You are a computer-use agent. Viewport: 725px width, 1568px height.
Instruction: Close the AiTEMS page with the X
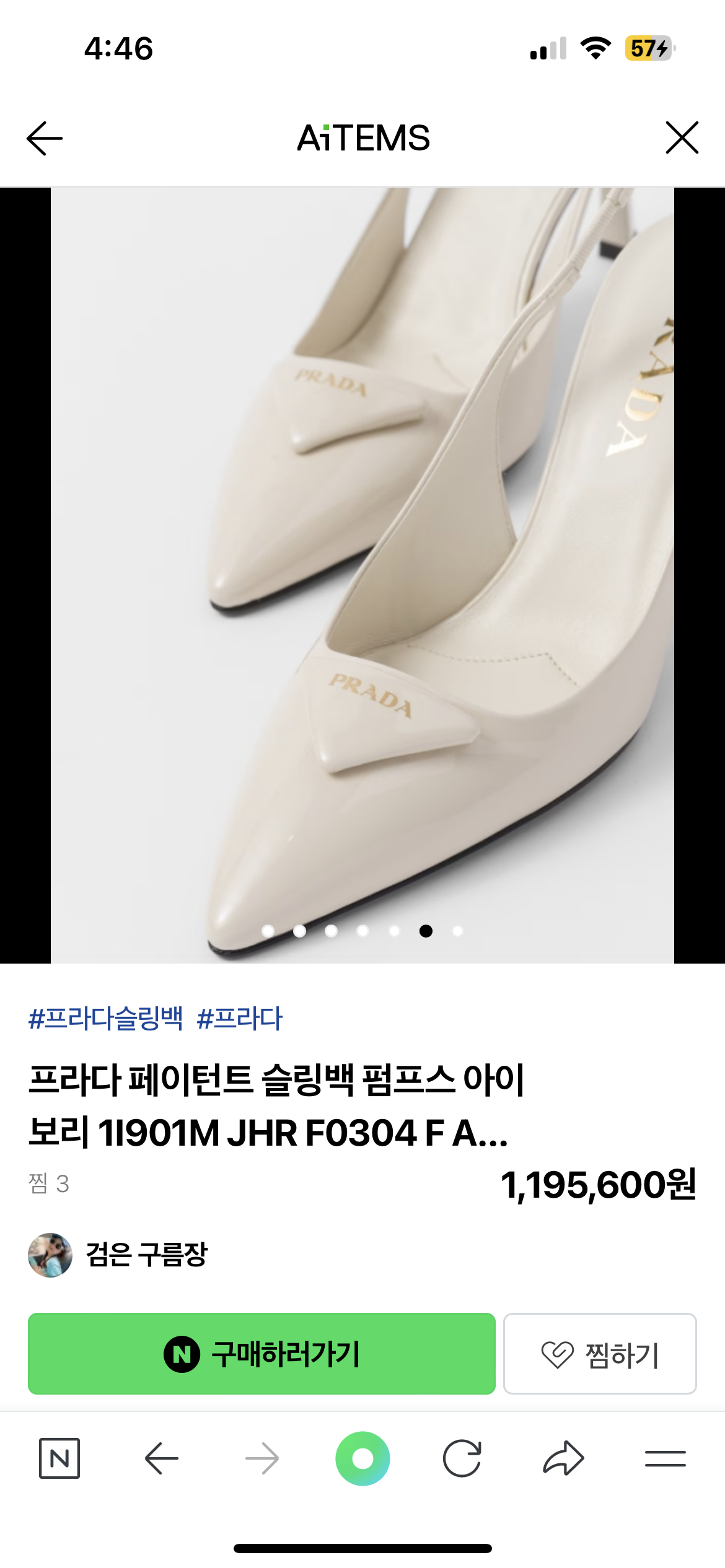click(x=682, y=137)
